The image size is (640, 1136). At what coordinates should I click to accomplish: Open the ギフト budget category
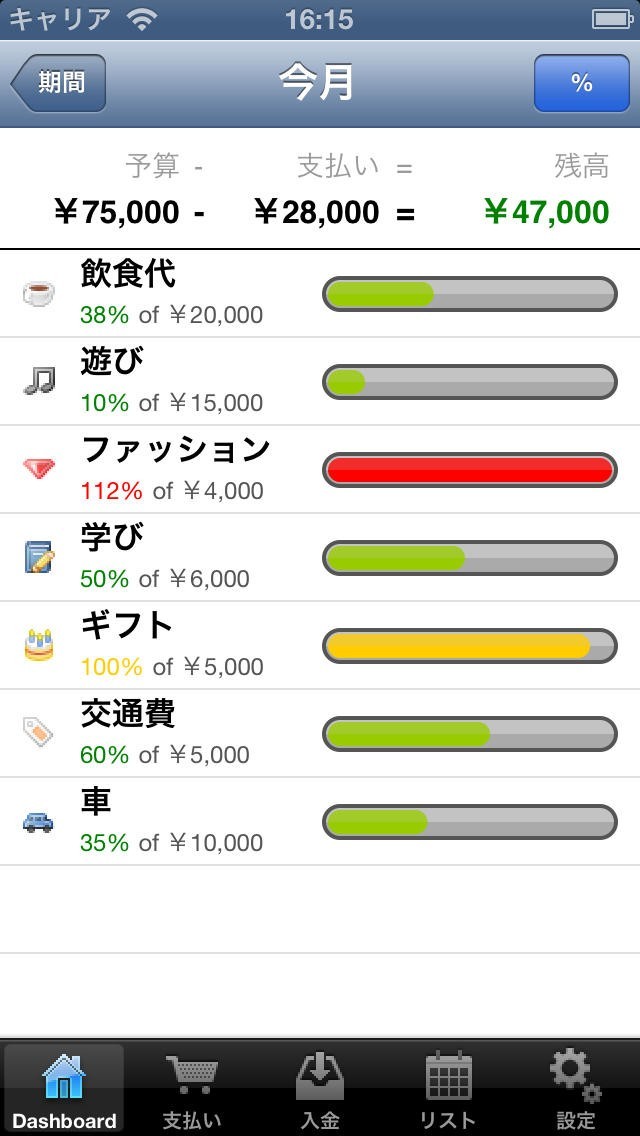320,646
